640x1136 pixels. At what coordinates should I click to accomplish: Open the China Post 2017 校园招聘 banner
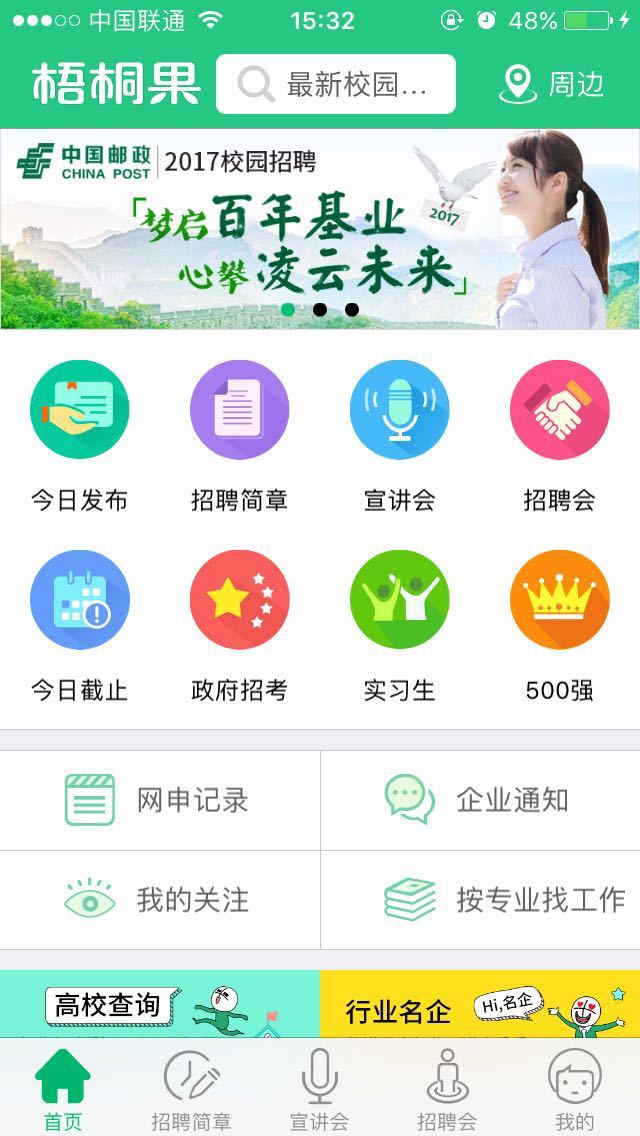click(x=320, y=228)
